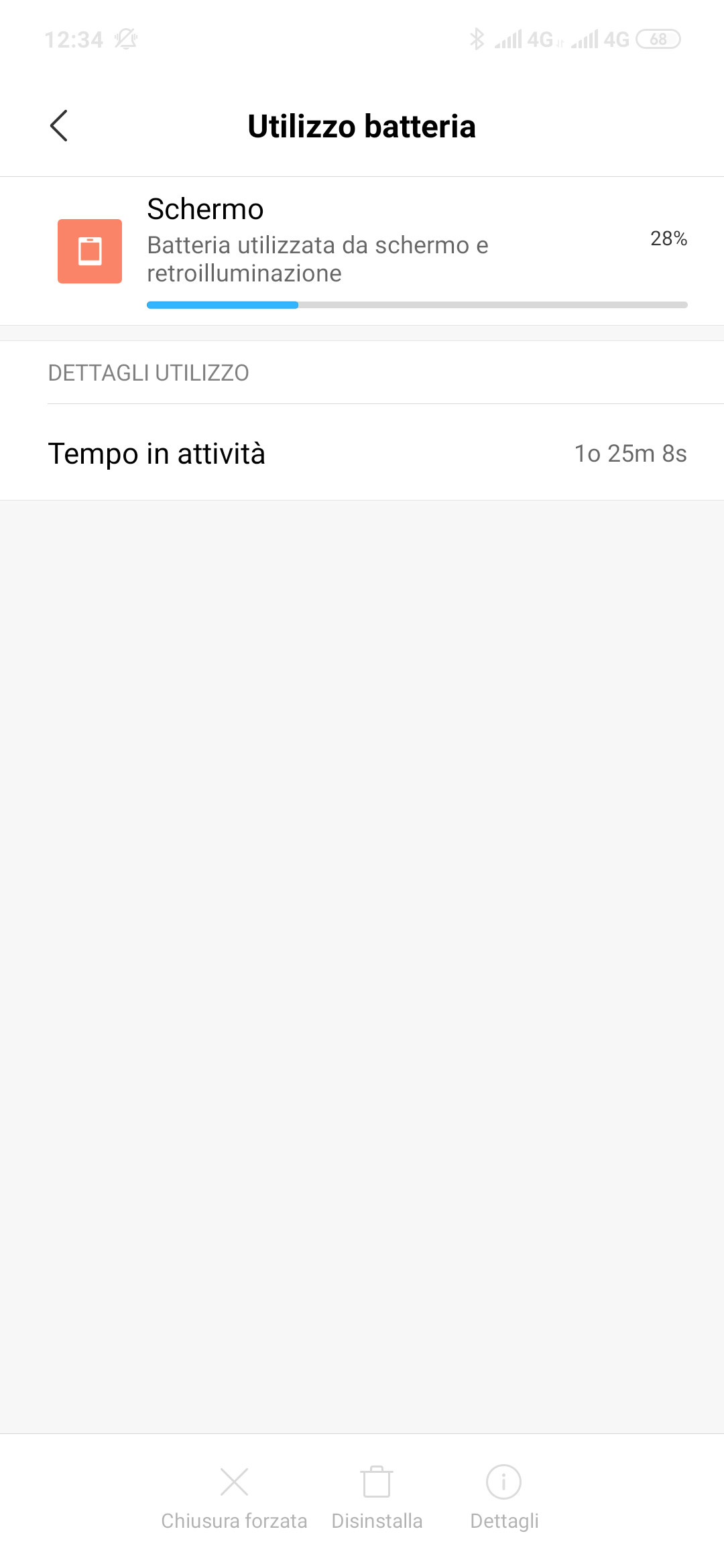Go back from Utilizzo batteria
The width and height of the screenshot is (724, 1568).
point(59,126)
